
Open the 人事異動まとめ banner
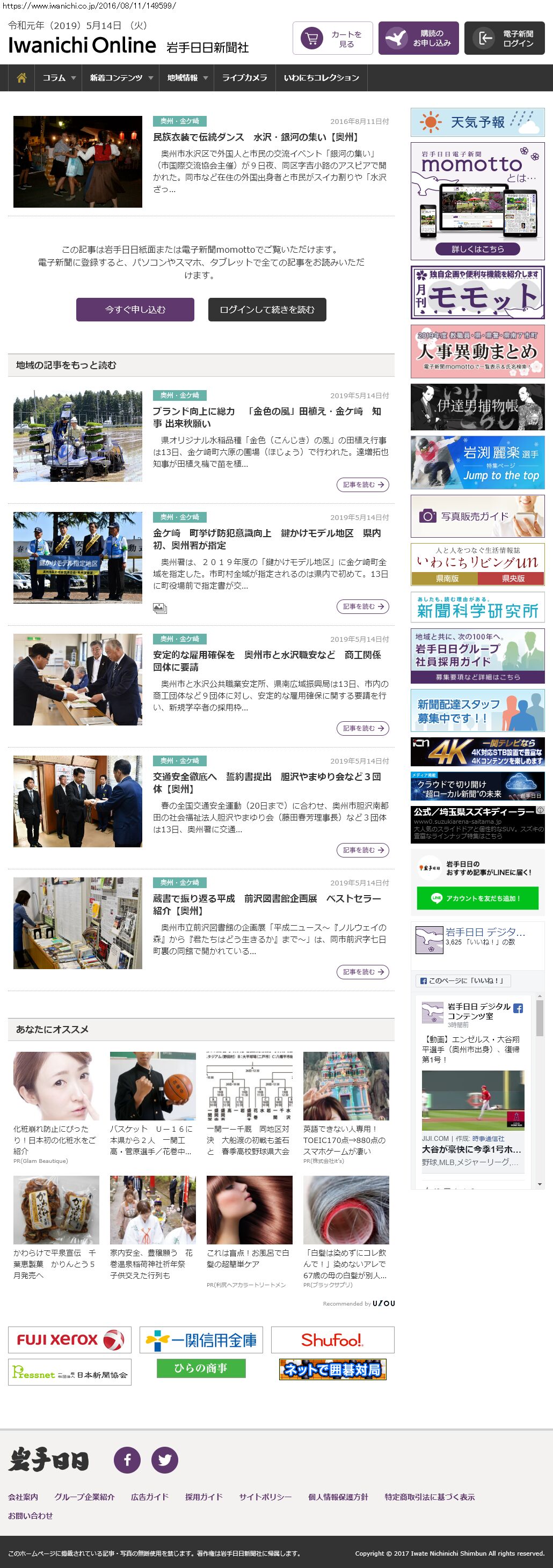point(477,351)
